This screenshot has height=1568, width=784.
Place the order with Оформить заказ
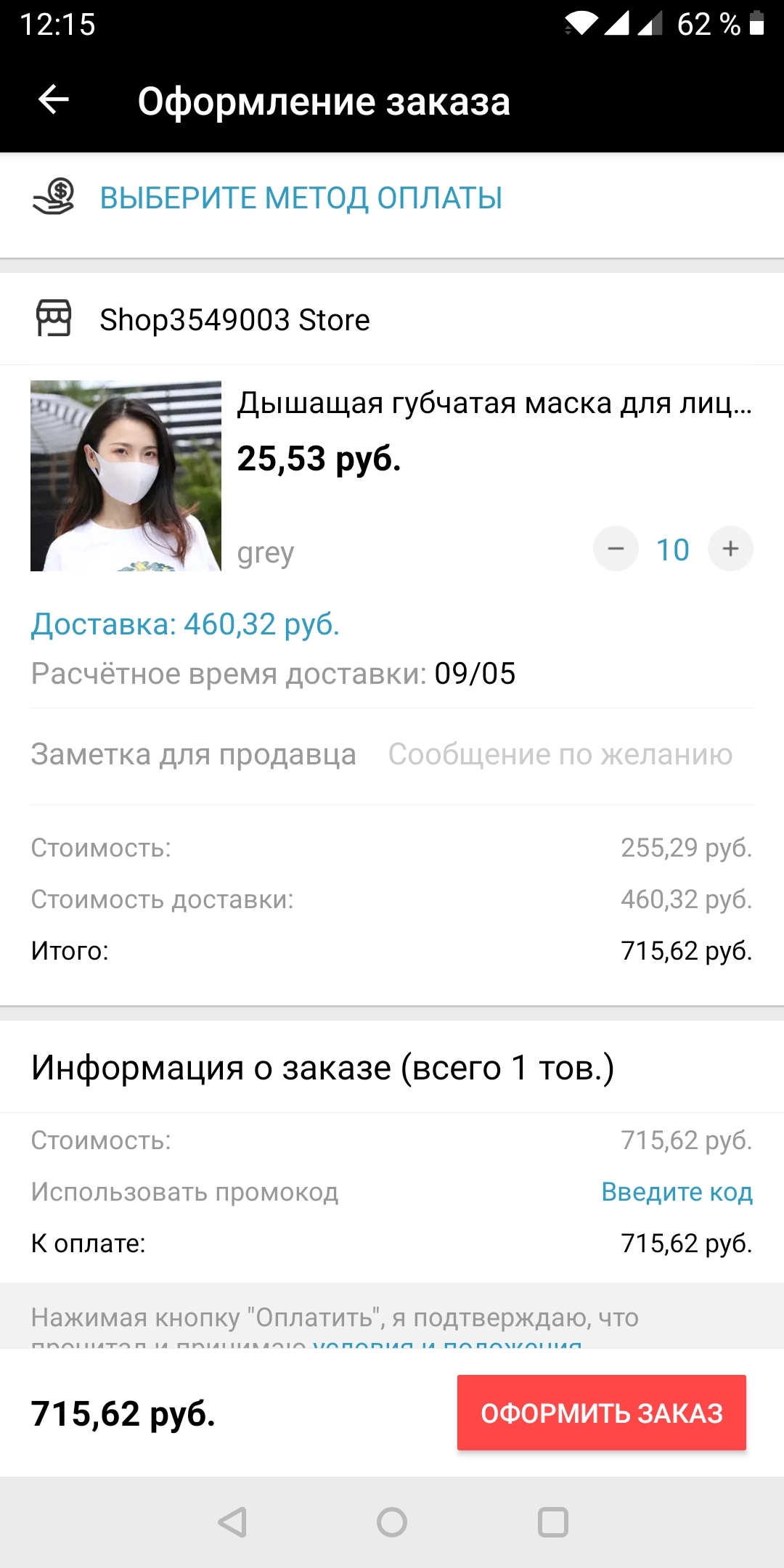(601, 1413)
